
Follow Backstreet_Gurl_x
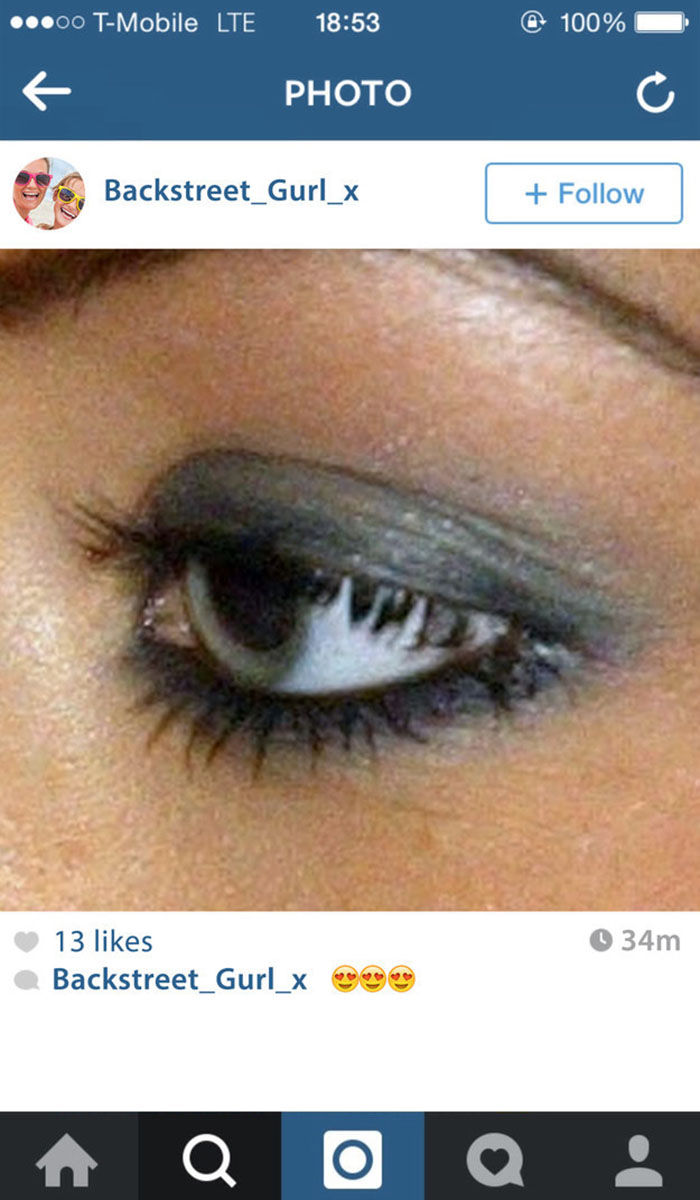pyautogui.click(x=584, y=193)
